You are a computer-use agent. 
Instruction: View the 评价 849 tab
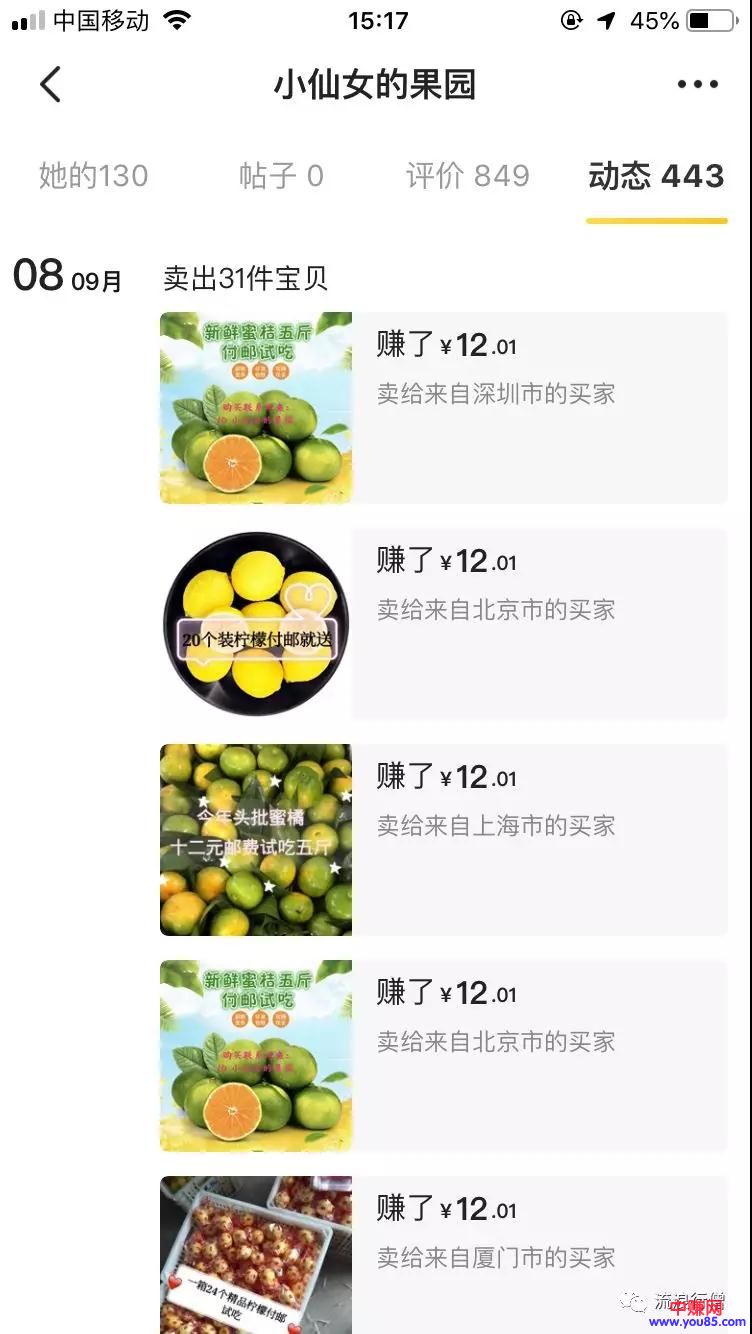point(467,176)
